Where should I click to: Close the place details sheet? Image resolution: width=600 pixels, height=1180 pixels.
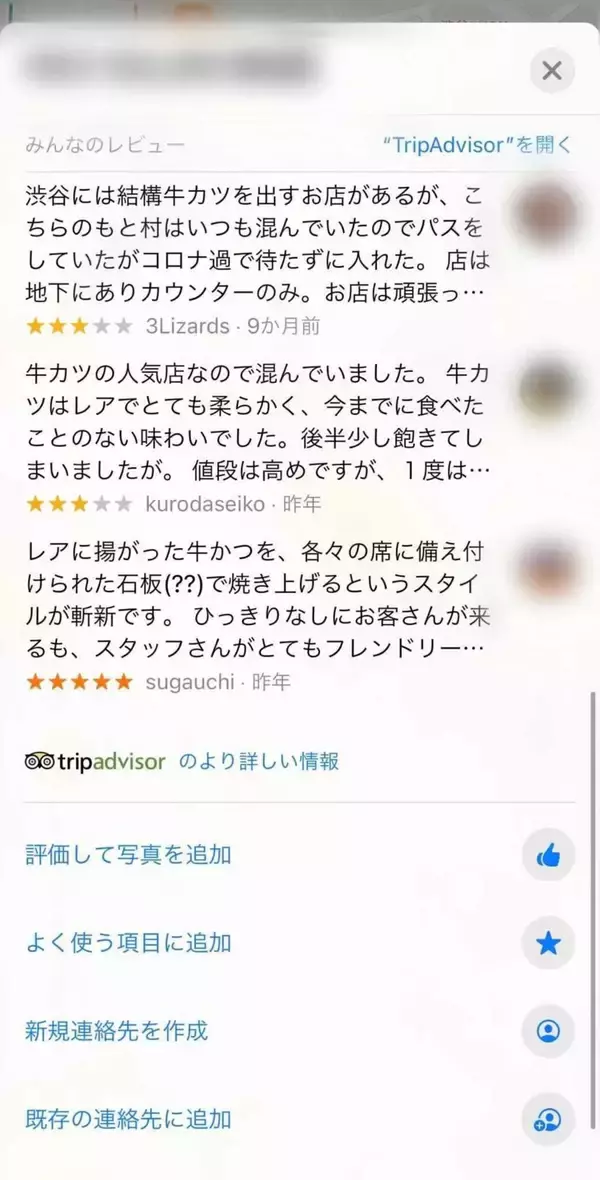click(x=551, y=71)
